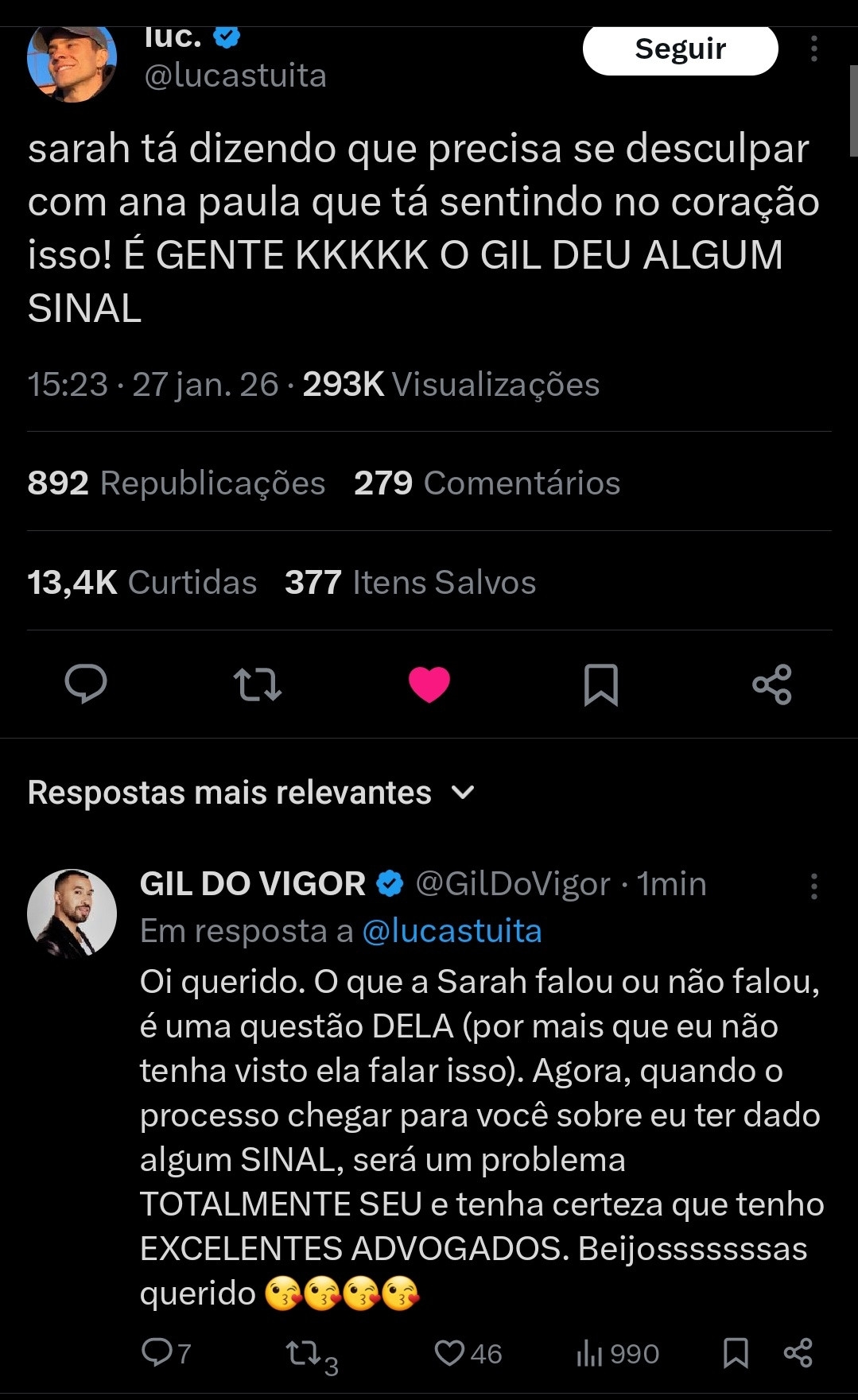Open overflow menu on GIL DO VIGOR's reply
The image size is (858, 1400).
(x=813, y=886)
